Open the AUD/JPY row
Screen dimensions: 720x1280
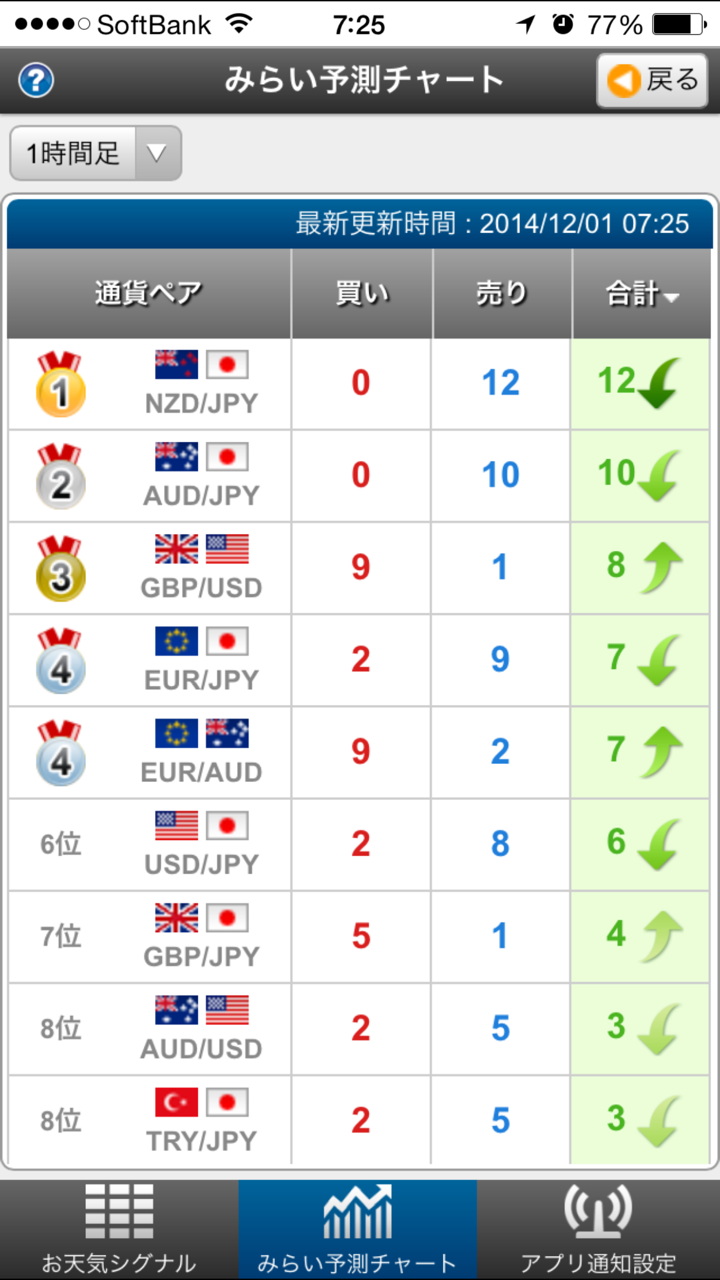[200, 477]
